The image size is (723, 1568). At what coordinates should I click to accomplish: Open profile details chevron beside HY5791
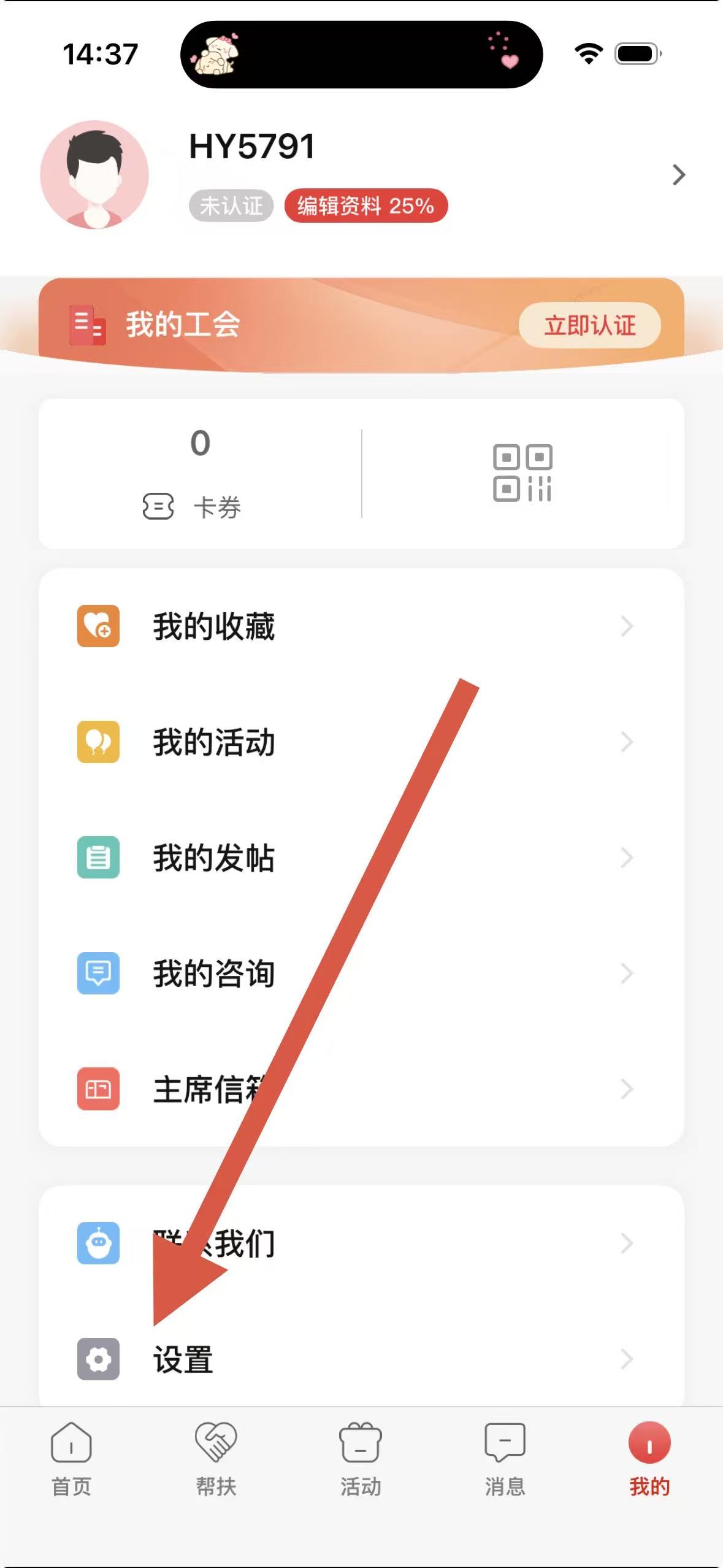(x=678, y=175)
